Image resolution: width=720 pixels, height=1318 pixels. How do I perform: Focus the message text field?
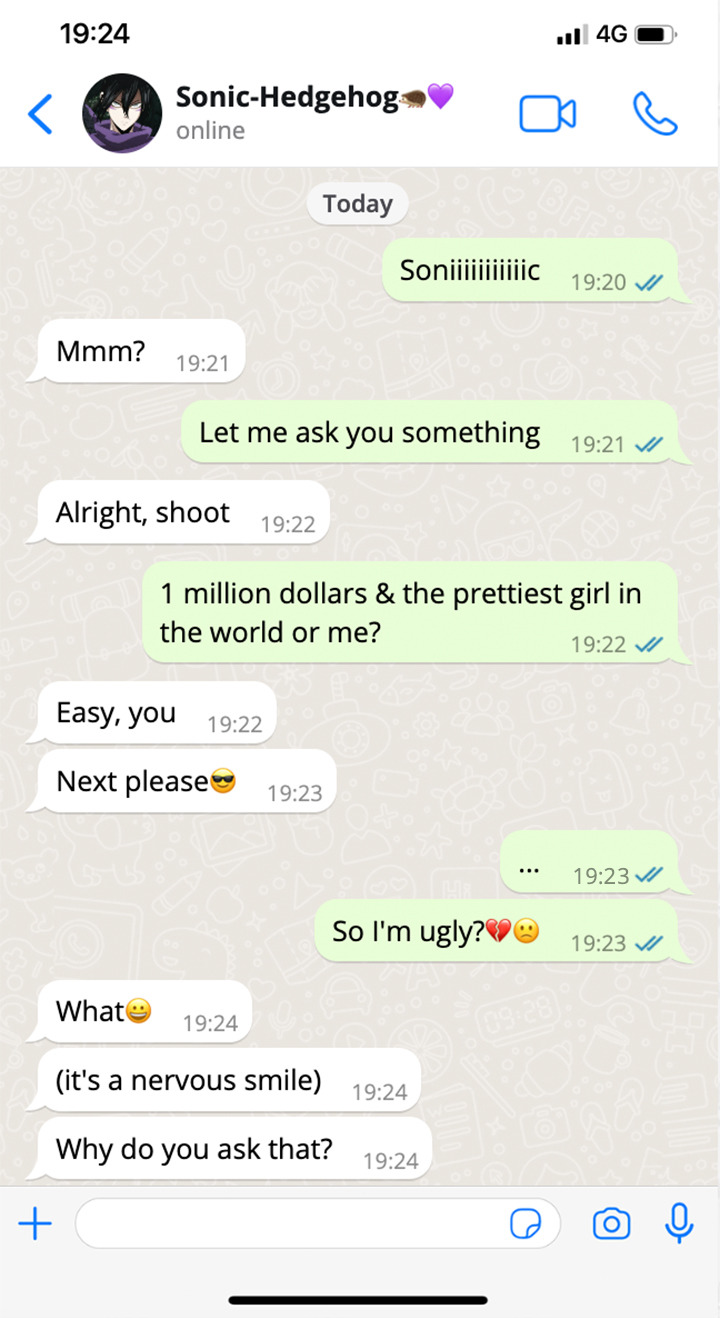(290, 1222)
